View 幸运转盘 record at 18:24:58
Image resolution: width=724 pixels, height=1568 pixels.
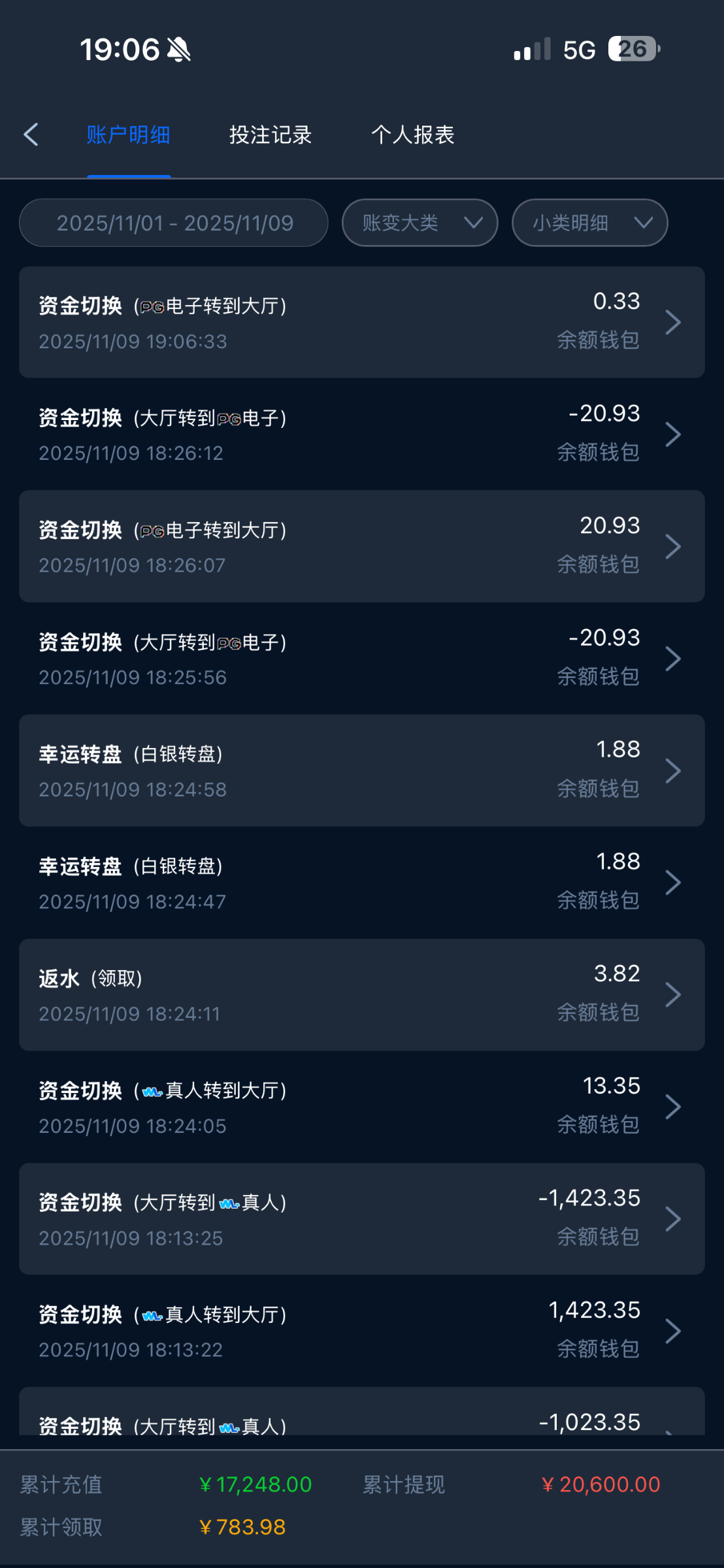pos(361,771)
